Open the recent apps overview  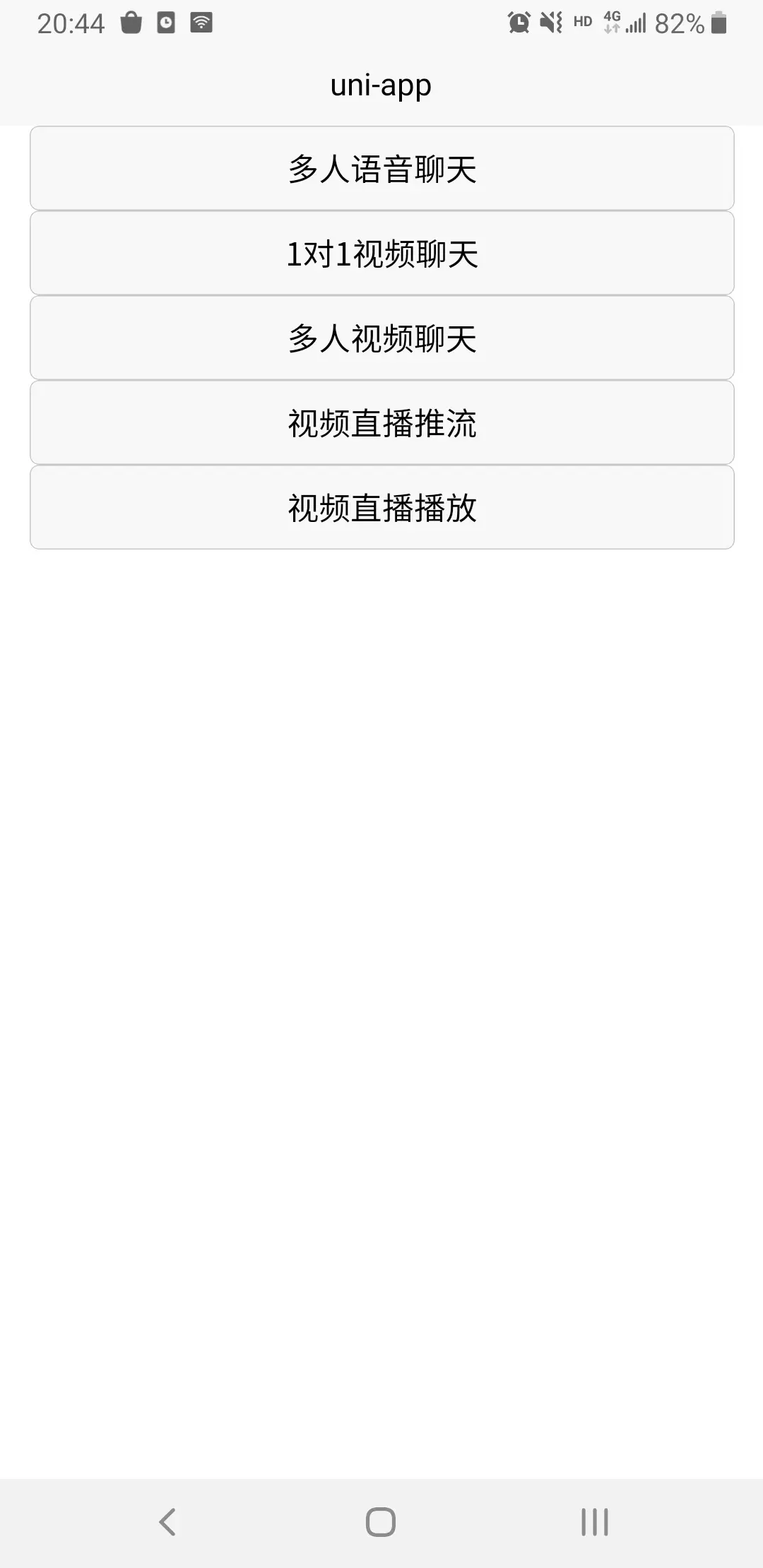[x=594, y=1522]
